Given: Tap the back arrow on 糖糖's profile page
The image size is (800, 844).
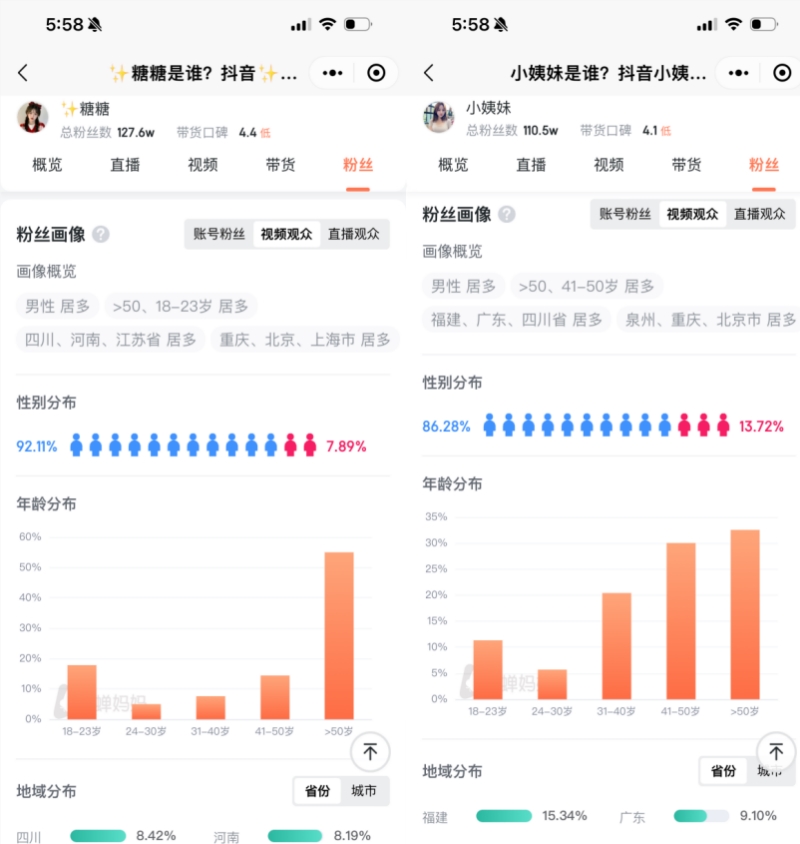Looking at the screenshot, I should coord(22,72).
